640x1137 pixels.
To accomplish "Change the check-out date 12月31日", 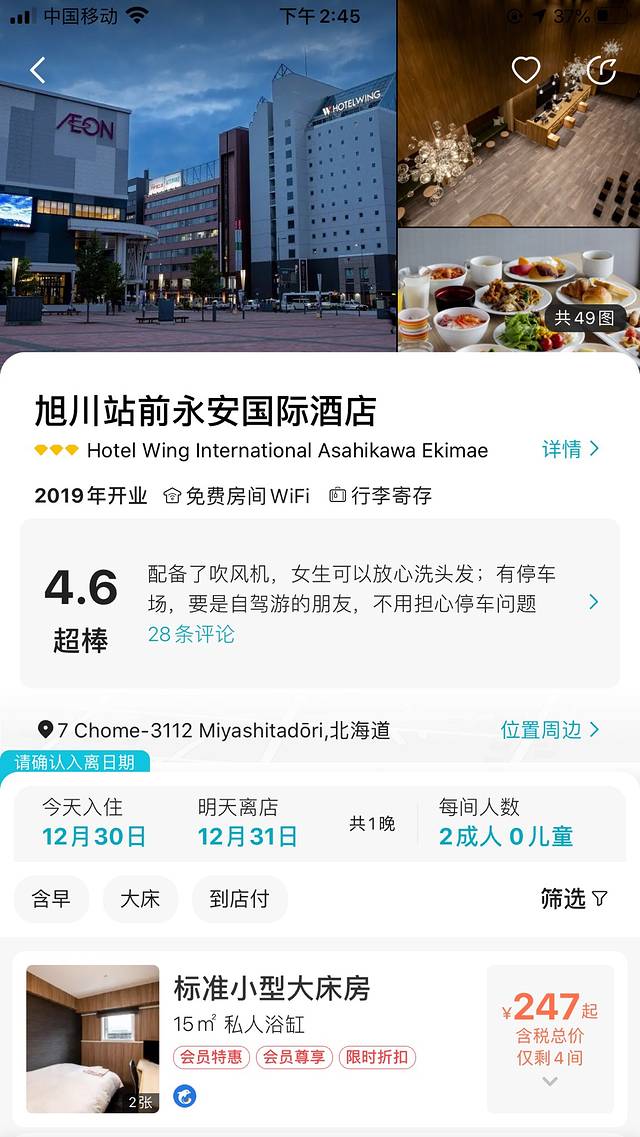I will (248, 836).
